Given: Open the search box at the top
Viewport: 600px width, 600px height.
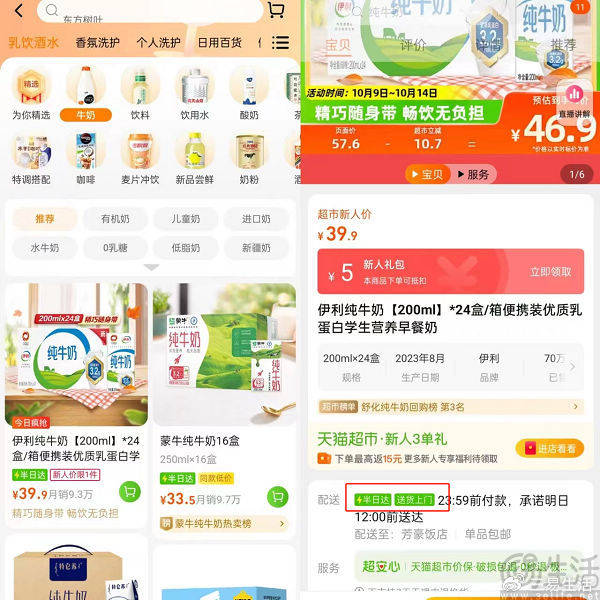Looking at the screenshot, I should [150, 11].
